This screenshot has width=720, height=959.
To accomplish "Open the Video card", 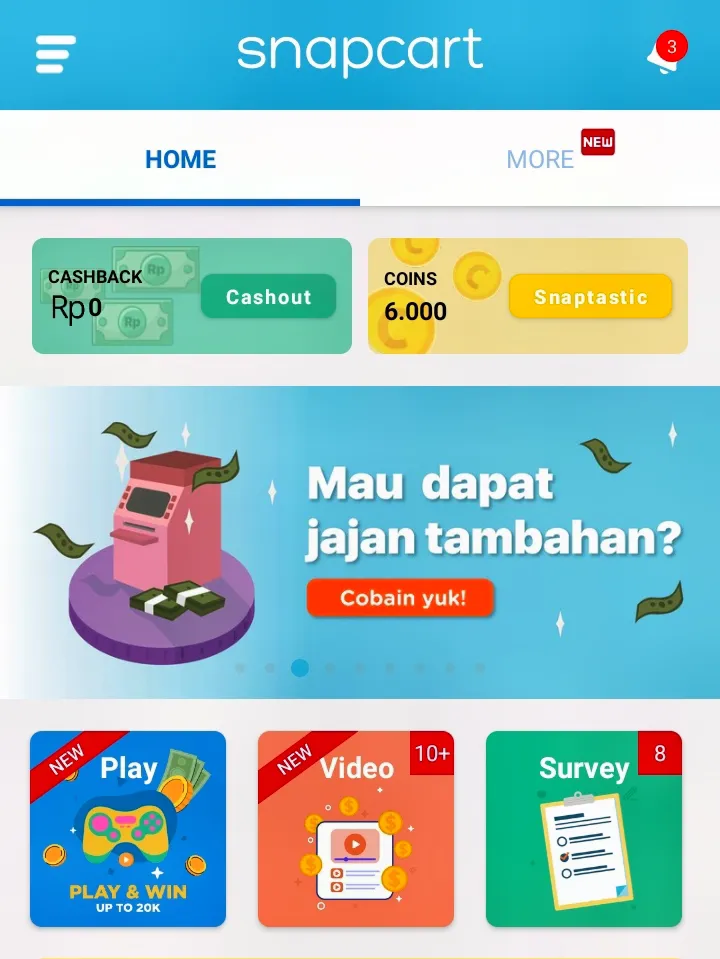I will (x=356, y=828).
